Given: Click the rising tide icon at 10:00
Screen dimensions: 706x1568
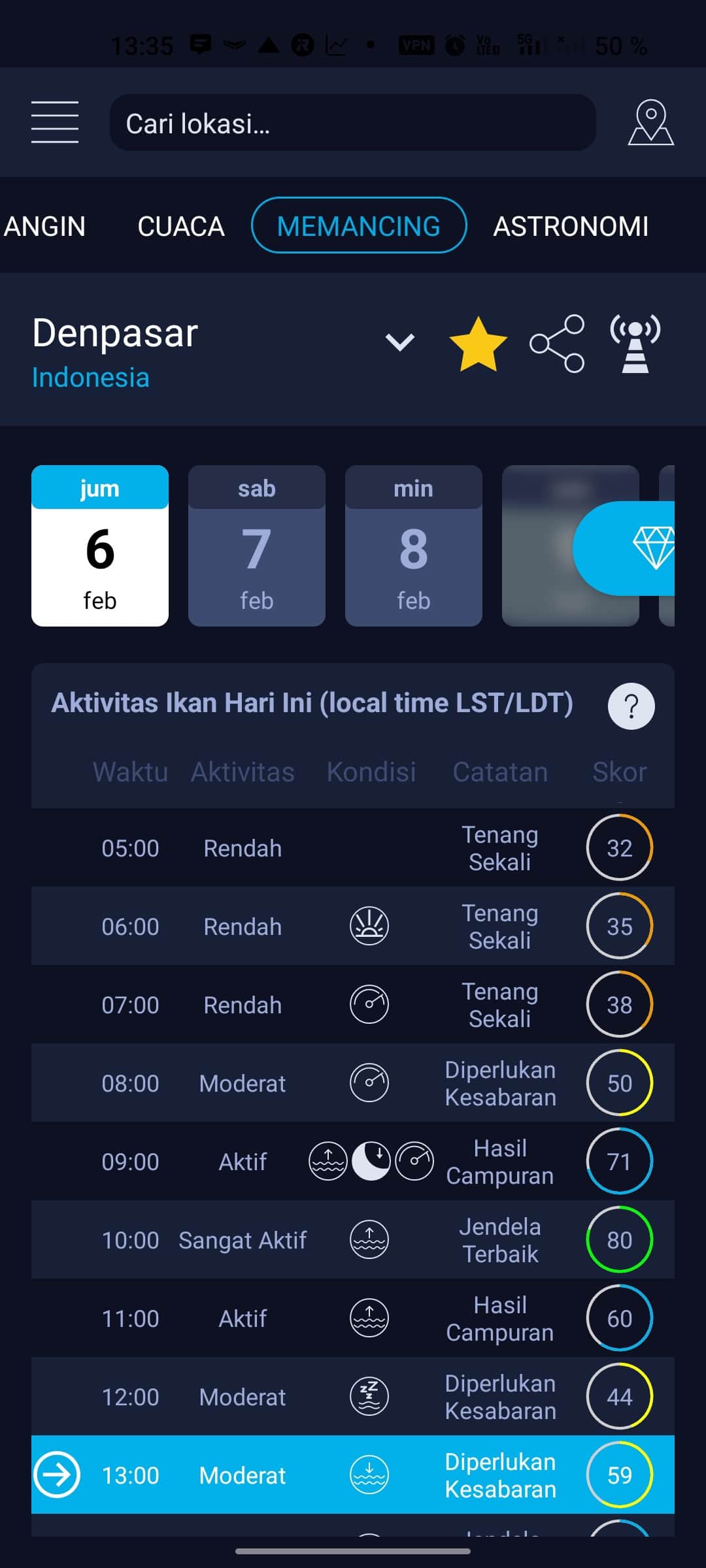Looking at the screenshot, I should [369, 1239].
